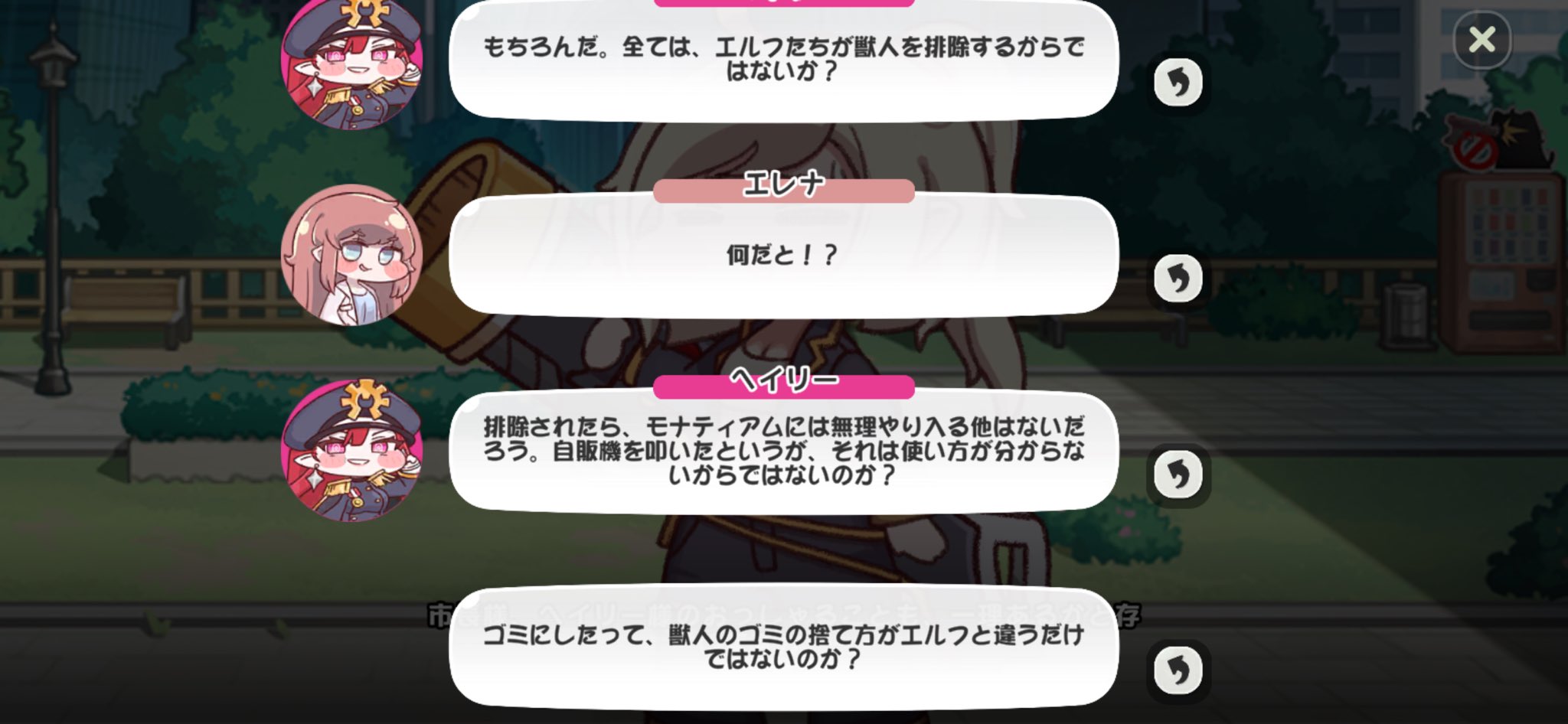Close the dialogue log
Image resolution: width=1568 pixels, height=724 pixels.
[1482, 39]
